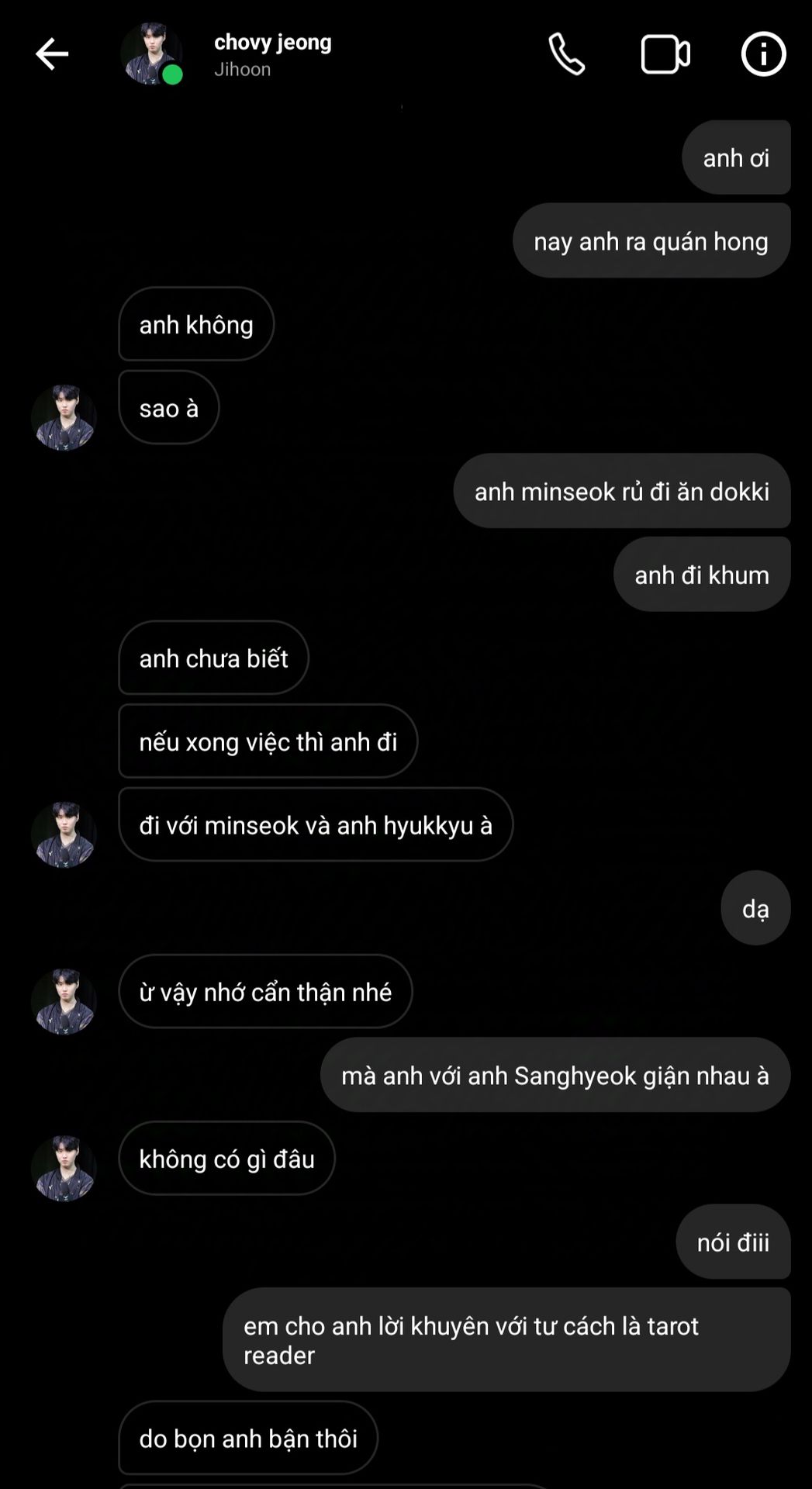812x1489 pixels.
Task: Start a video call with chovy jeong
Action: coord(665,54)
